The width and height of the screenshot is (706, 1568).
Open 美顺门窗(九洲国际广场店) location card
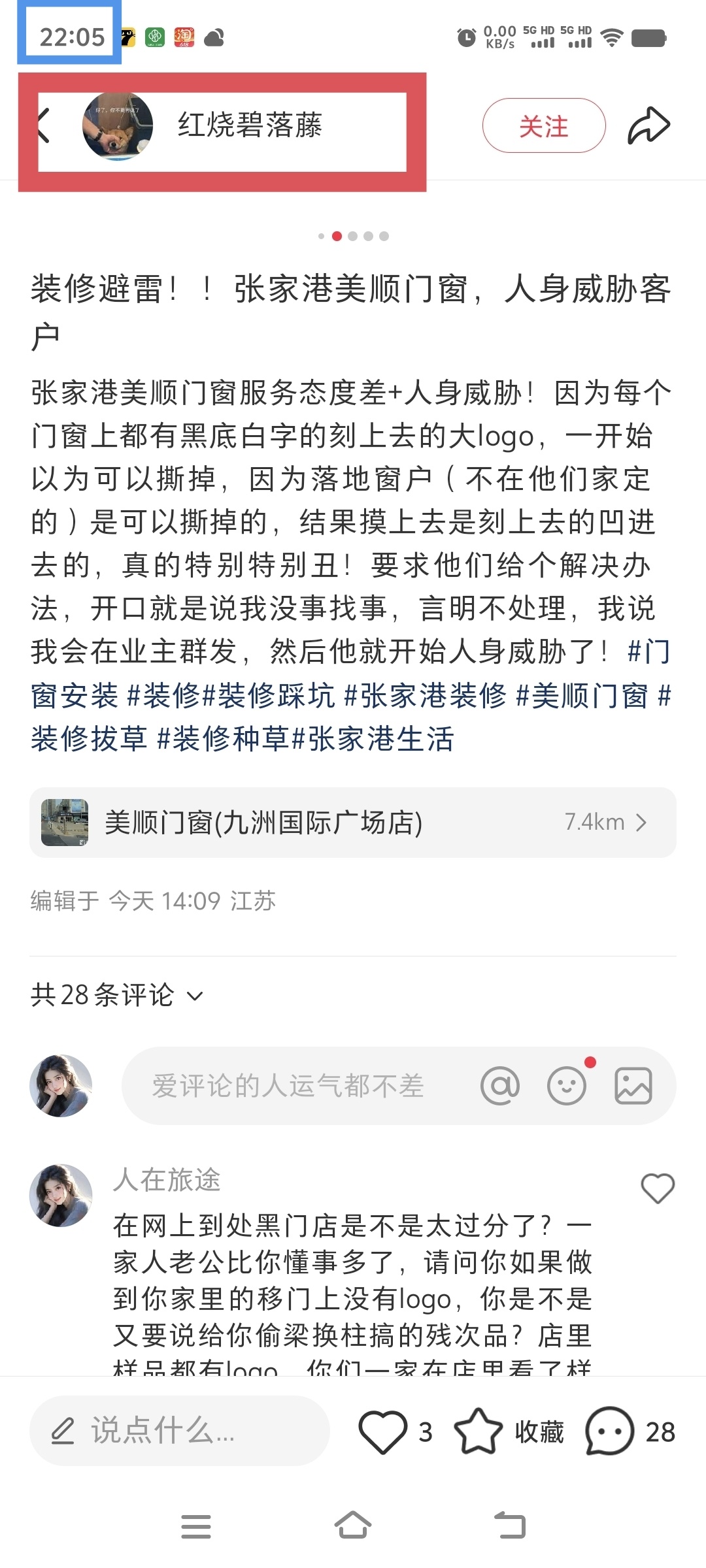coord(353,822)
